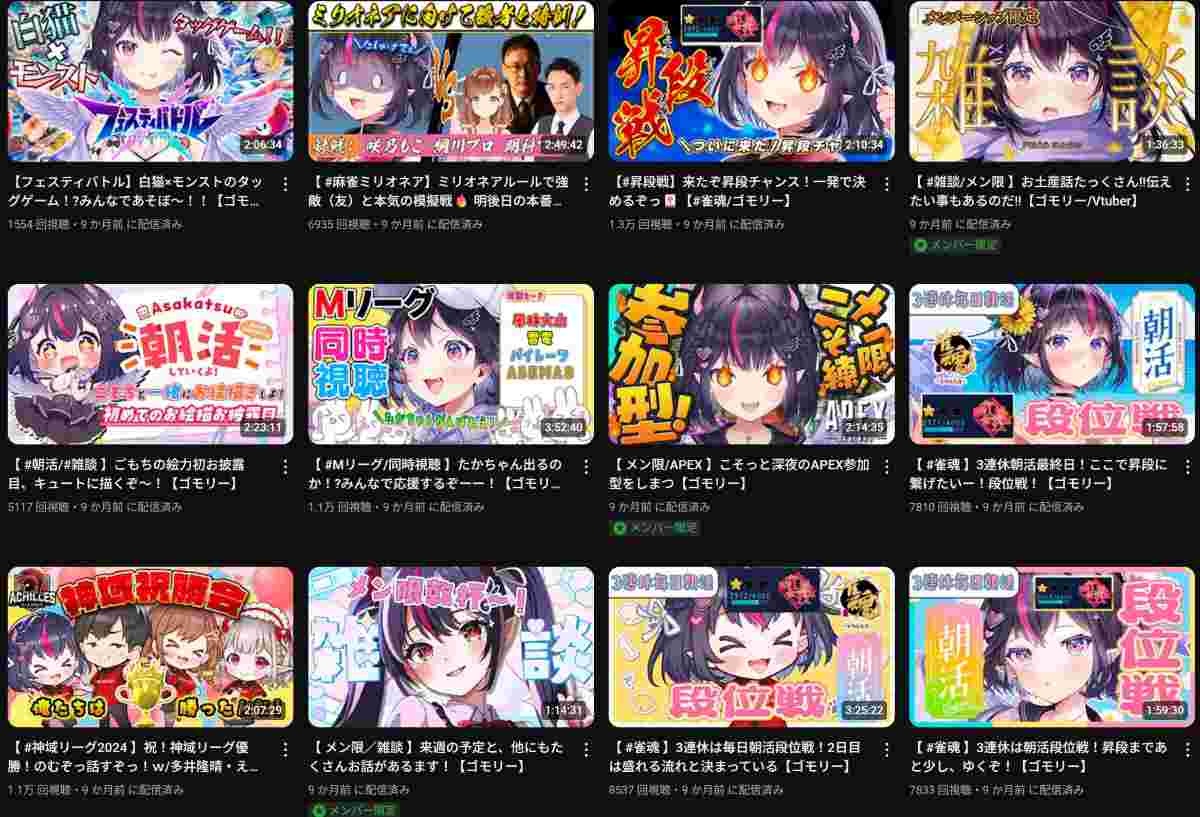Play the 昇段戦 昇段チャンス 雀魂 video
1200x817 pixels.
point(751,81)
